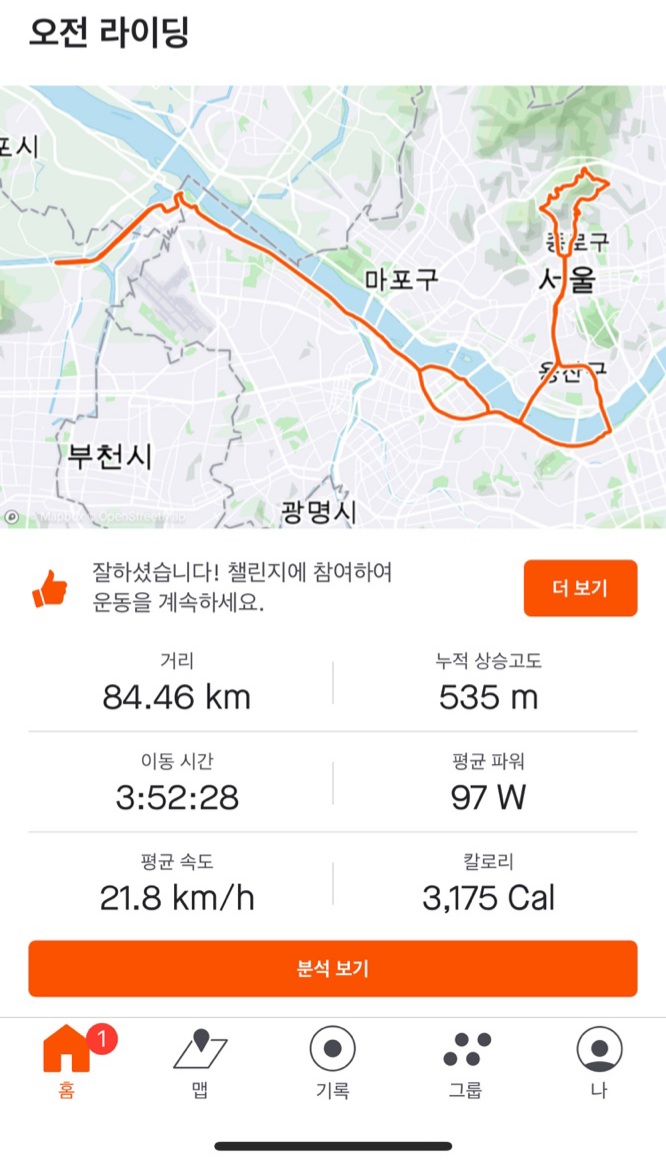The height and width of the screenshot is (1165, 666).
Task: Go to the 홈 tab
Action: [x=67, y=1061]
